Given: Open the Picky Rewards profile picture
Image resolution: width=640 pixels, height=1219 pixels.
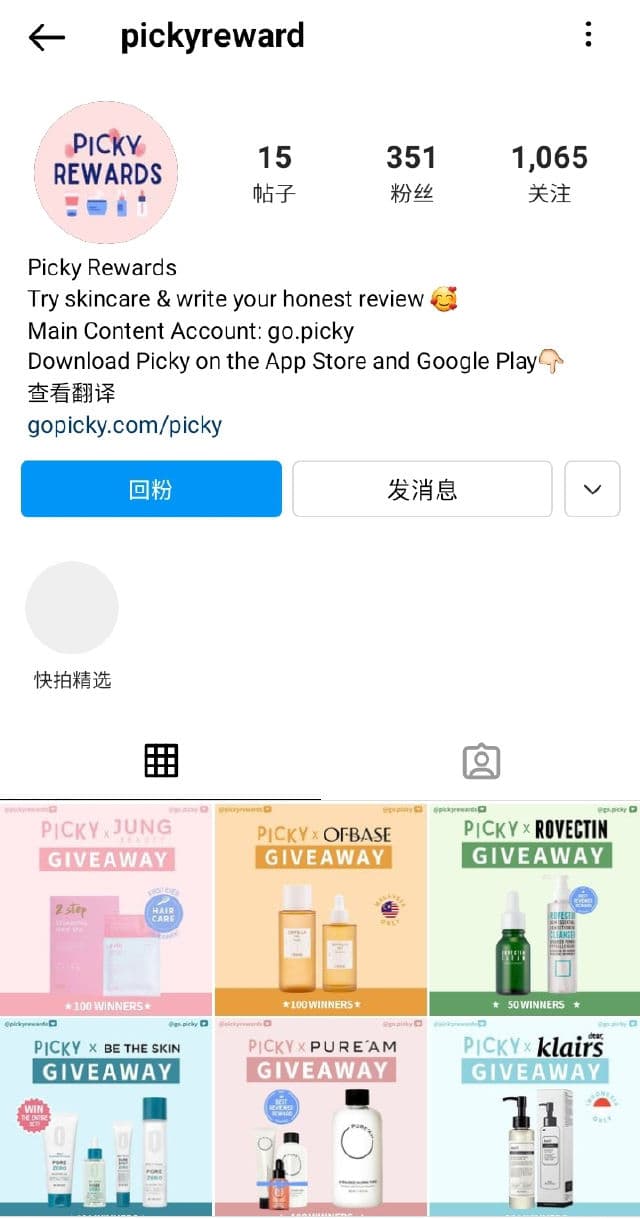Looking at the screenshot, I should point(106,172).
